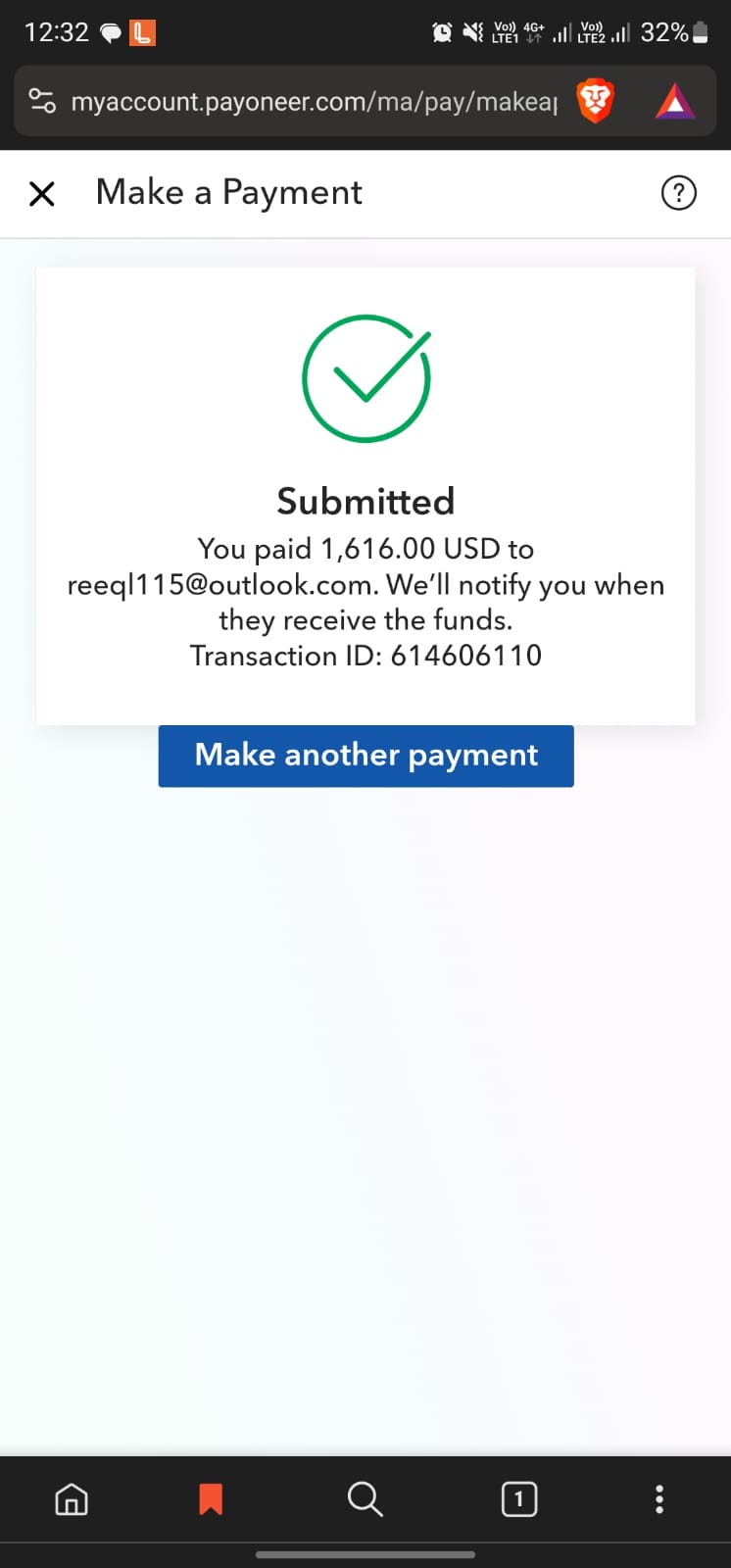Open Brave Rewards triangle icon
The height and width of the screenshot is (1568, 731).
click(675, 101)
